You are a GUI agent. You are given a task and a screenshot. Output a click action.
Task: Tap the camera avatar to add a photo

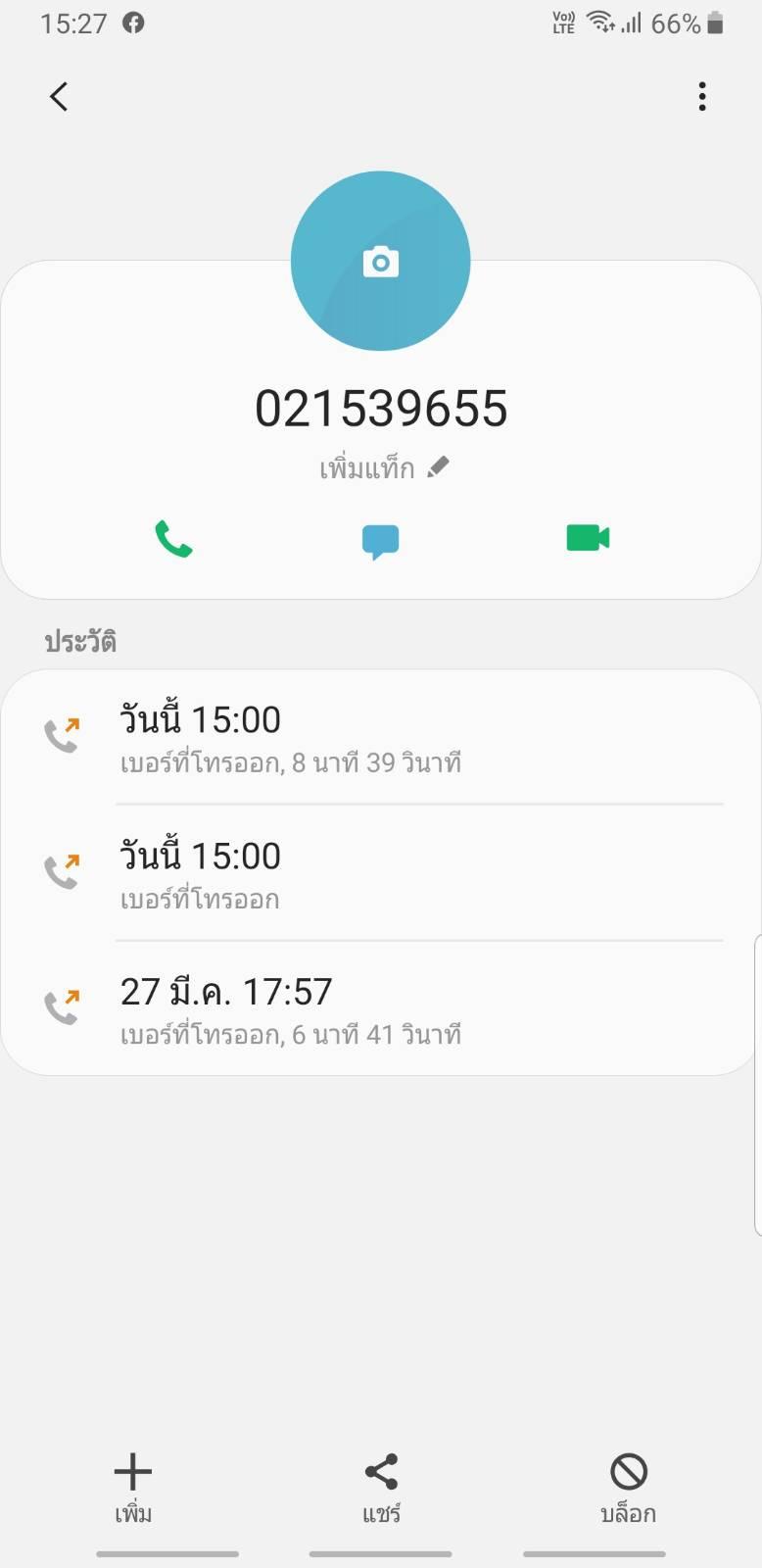pos(381,261)
